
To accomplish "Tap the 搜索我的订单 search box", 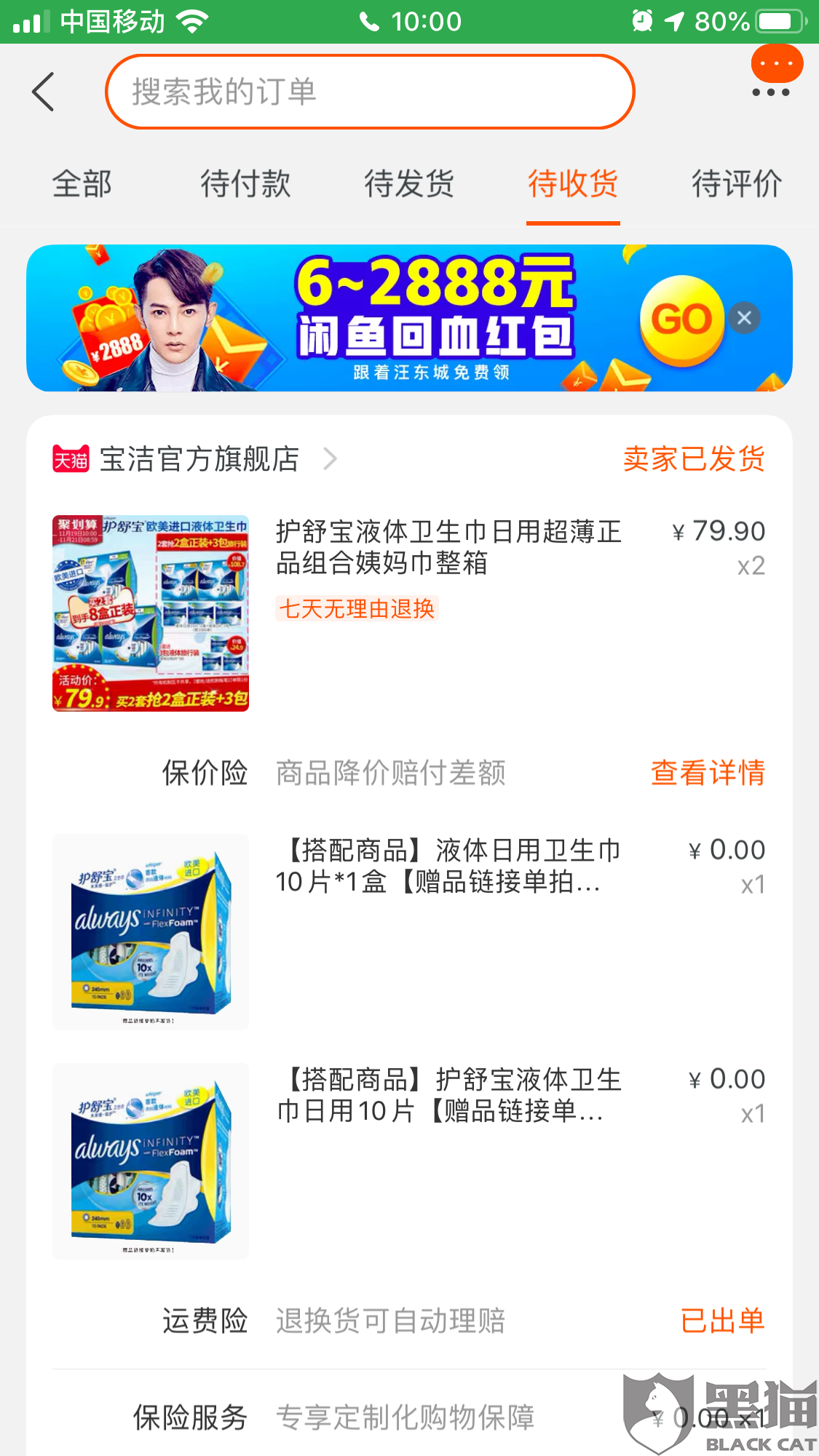I will coord(370,92).
